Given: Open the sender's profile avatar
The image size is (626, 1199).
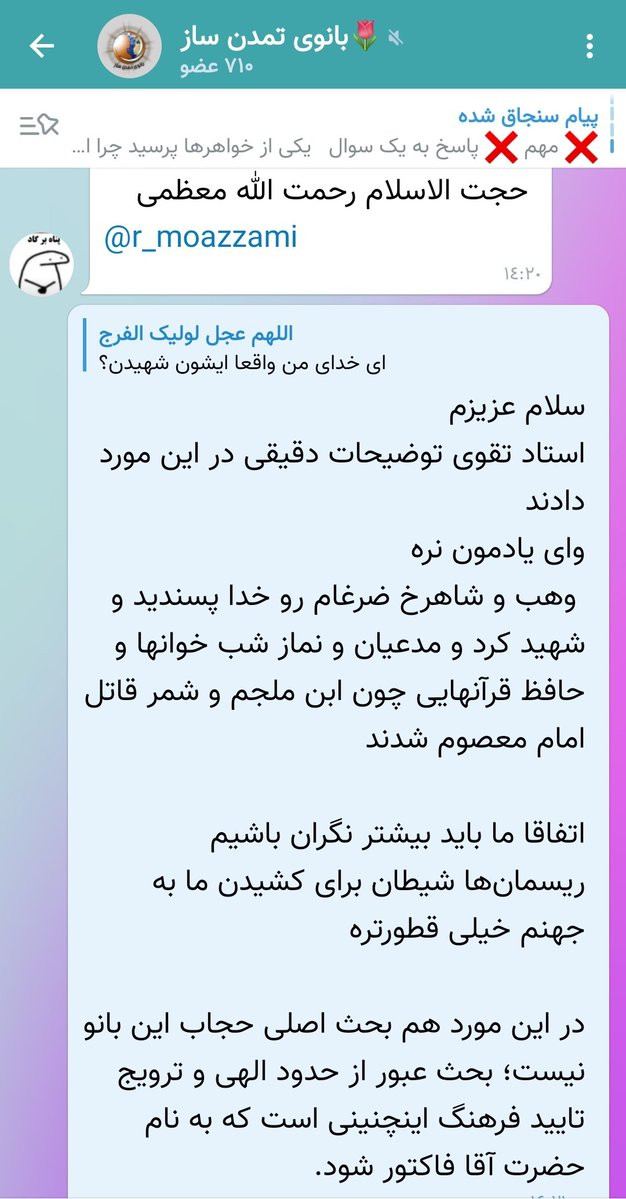Looking at the screenshot, I should [41, 265].
